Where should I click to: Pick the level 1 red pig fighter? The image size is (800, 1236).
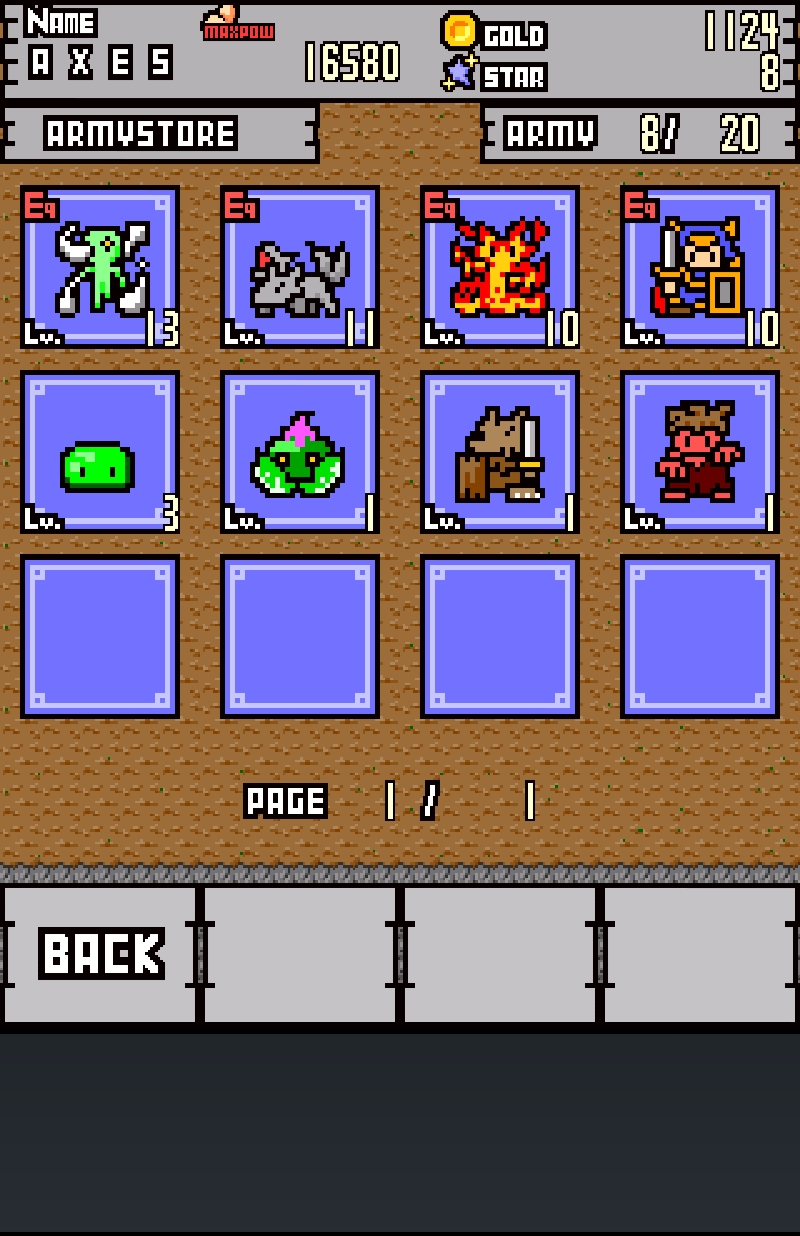point(700,452)
